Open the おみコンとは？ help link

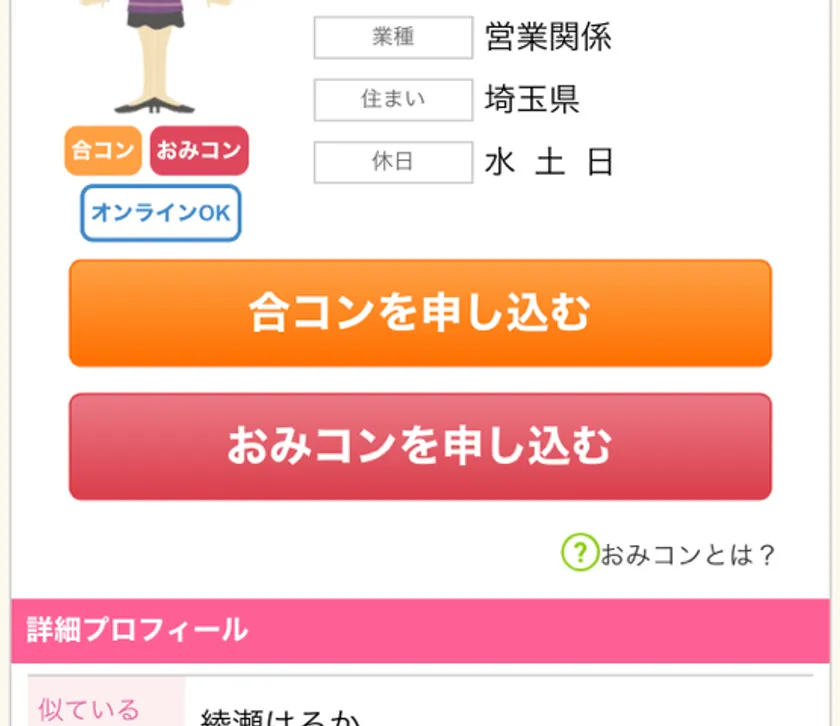[670, 554]
